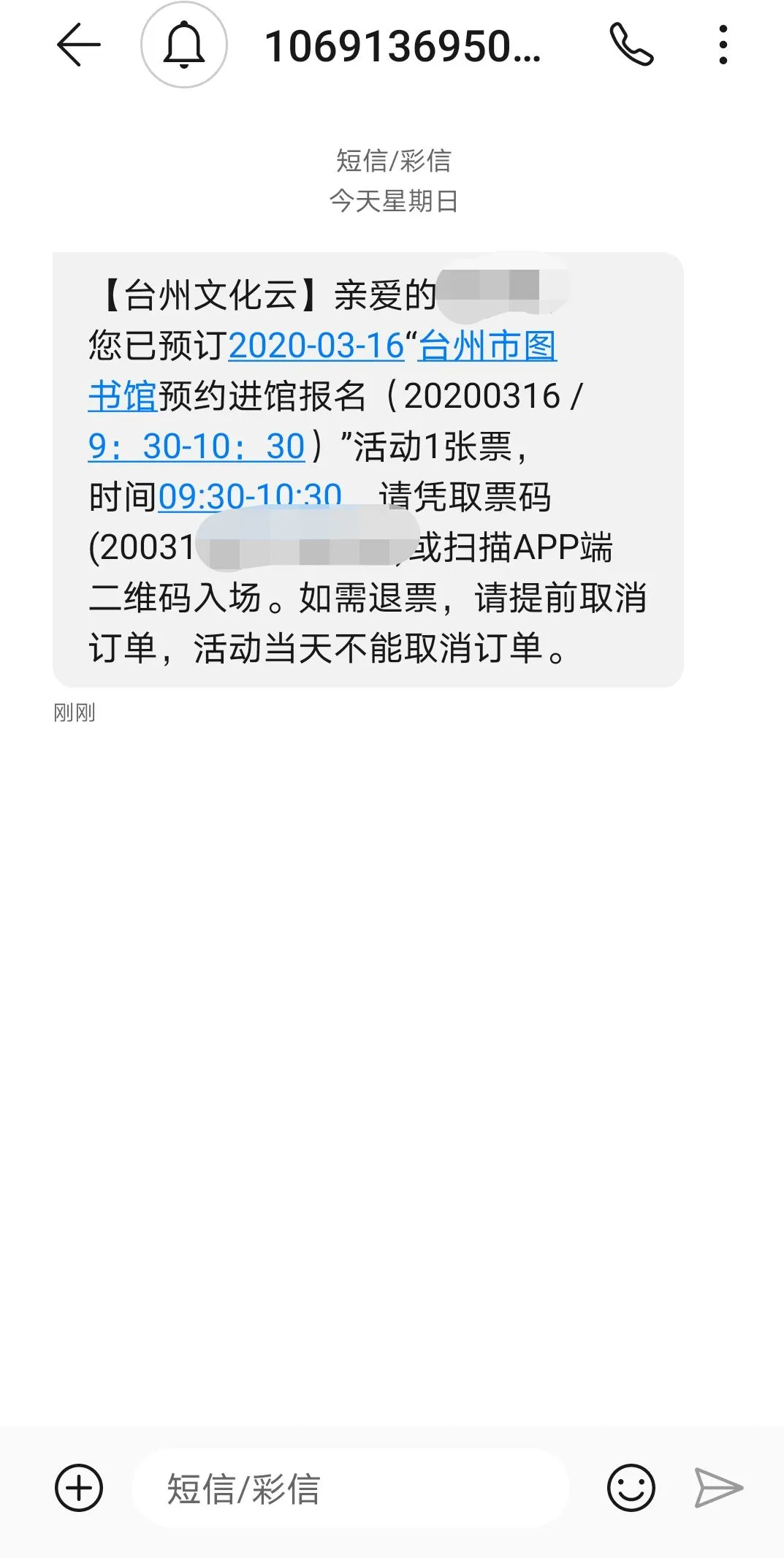The height and width of the screenshot is (1558, 784).
Task: Tap the 9：30-10：30 time link
Action: (196, 446)
